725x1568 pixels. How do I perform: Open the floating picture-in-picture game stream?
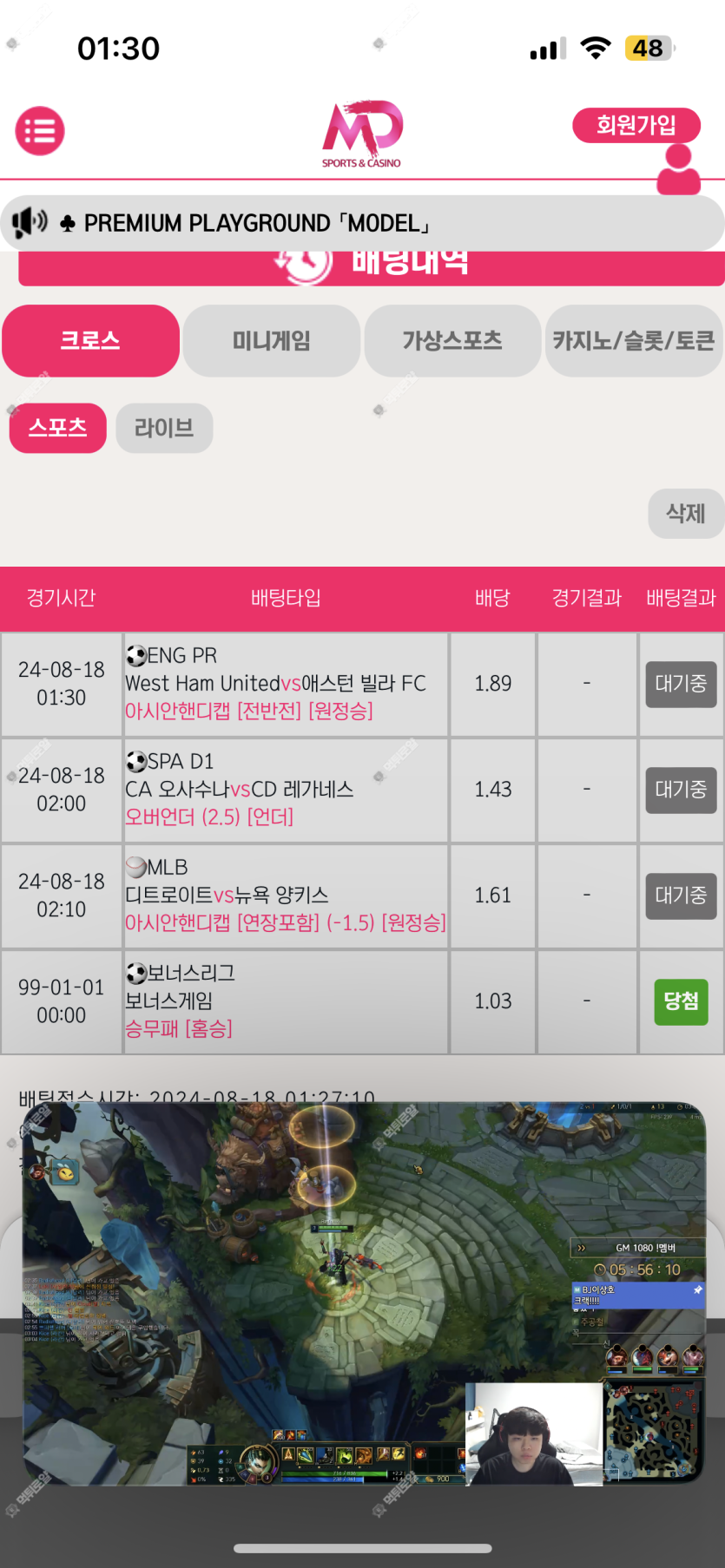point(363,1293)
